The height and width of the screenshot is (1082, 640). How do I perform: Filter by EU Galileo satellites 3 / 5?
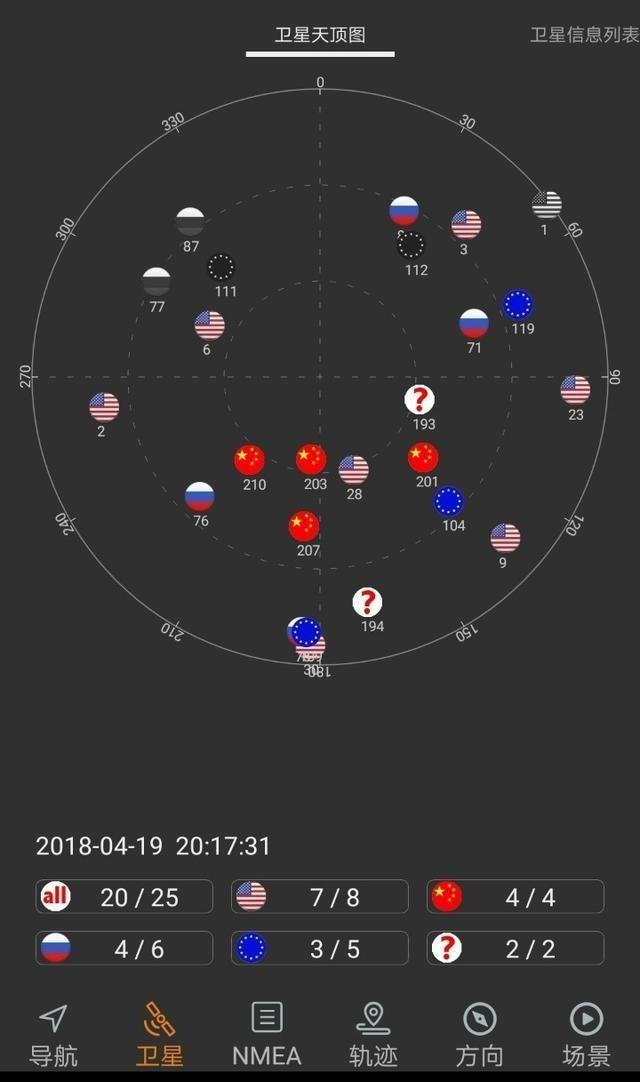point(320,948)
